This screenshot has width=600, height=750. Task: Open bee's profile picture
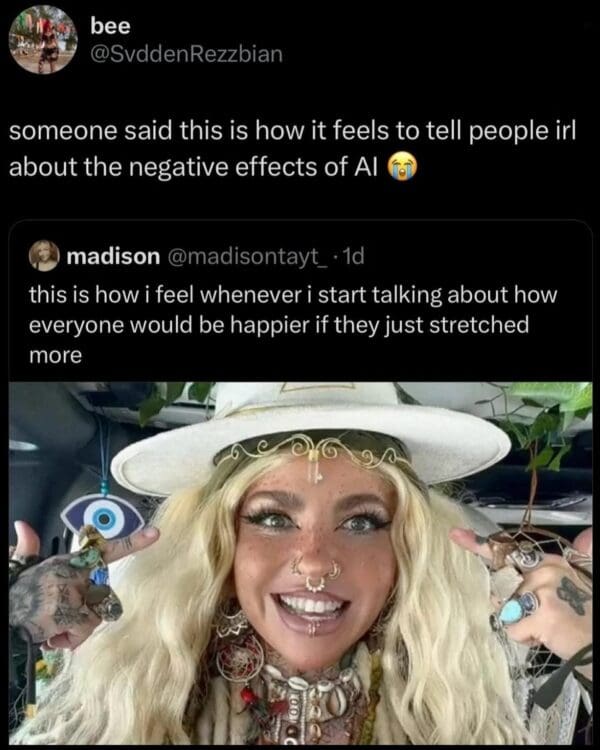42,41
